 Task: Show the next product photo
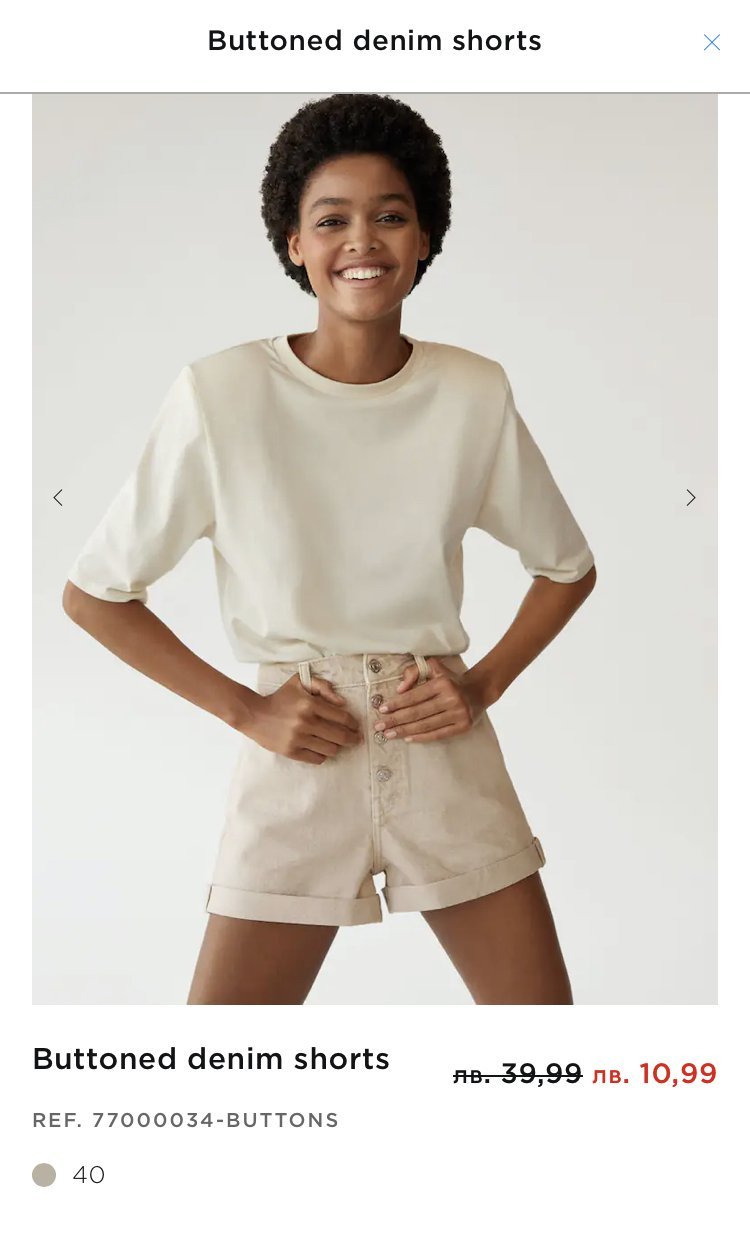coord(690,497)
